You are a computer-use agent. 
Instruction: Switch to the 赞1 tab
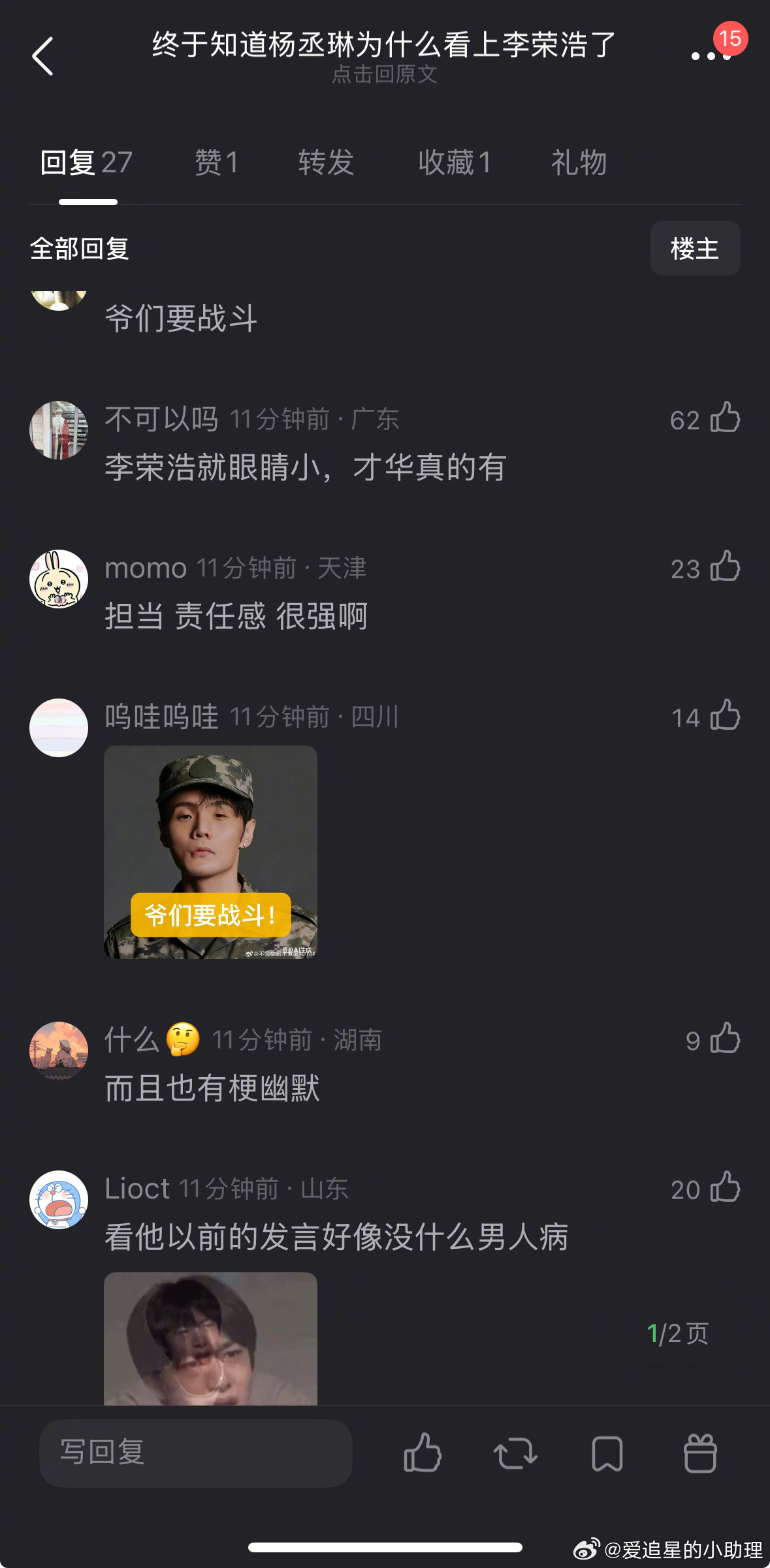coord(216,163)
